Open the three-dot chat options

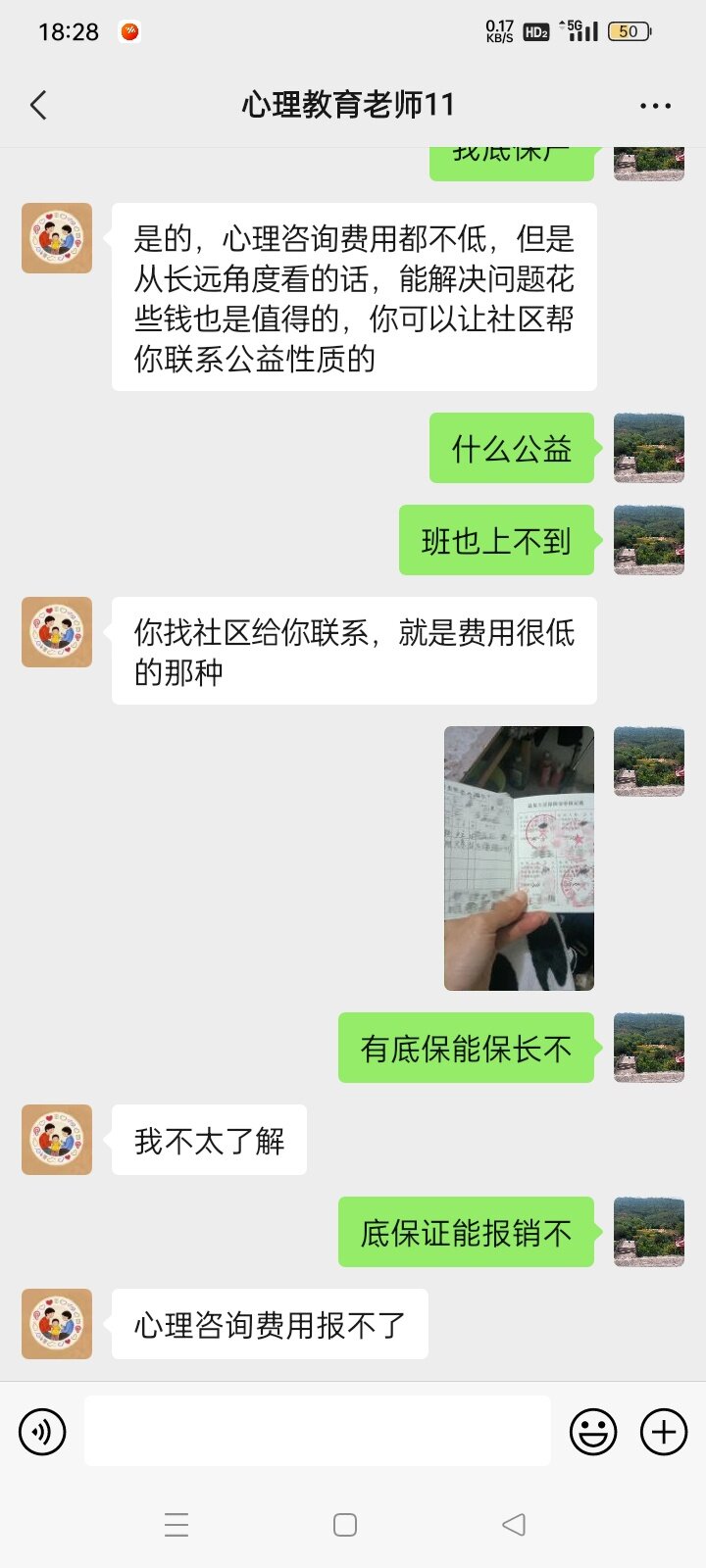click(655, 106)
